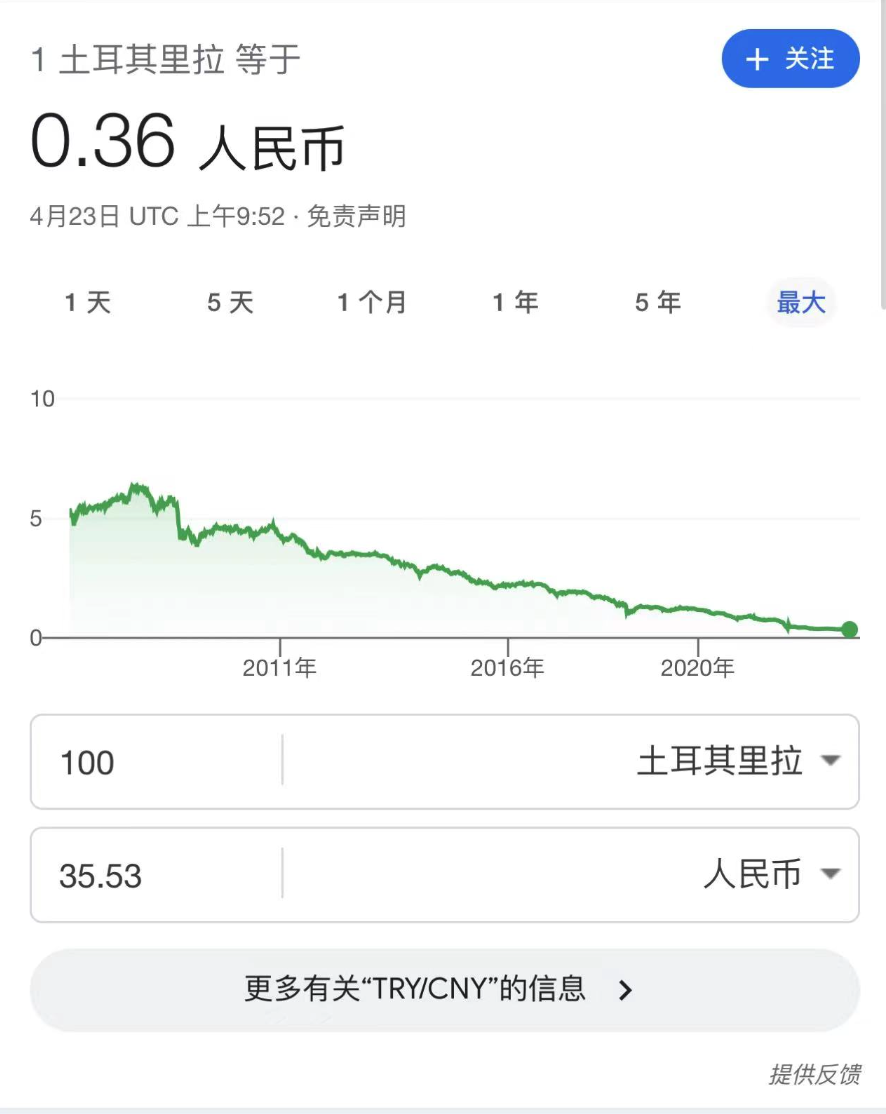Show the 1 年 chart range
The width and height of the screenshot is (886, 1114).
click(516, 303)
